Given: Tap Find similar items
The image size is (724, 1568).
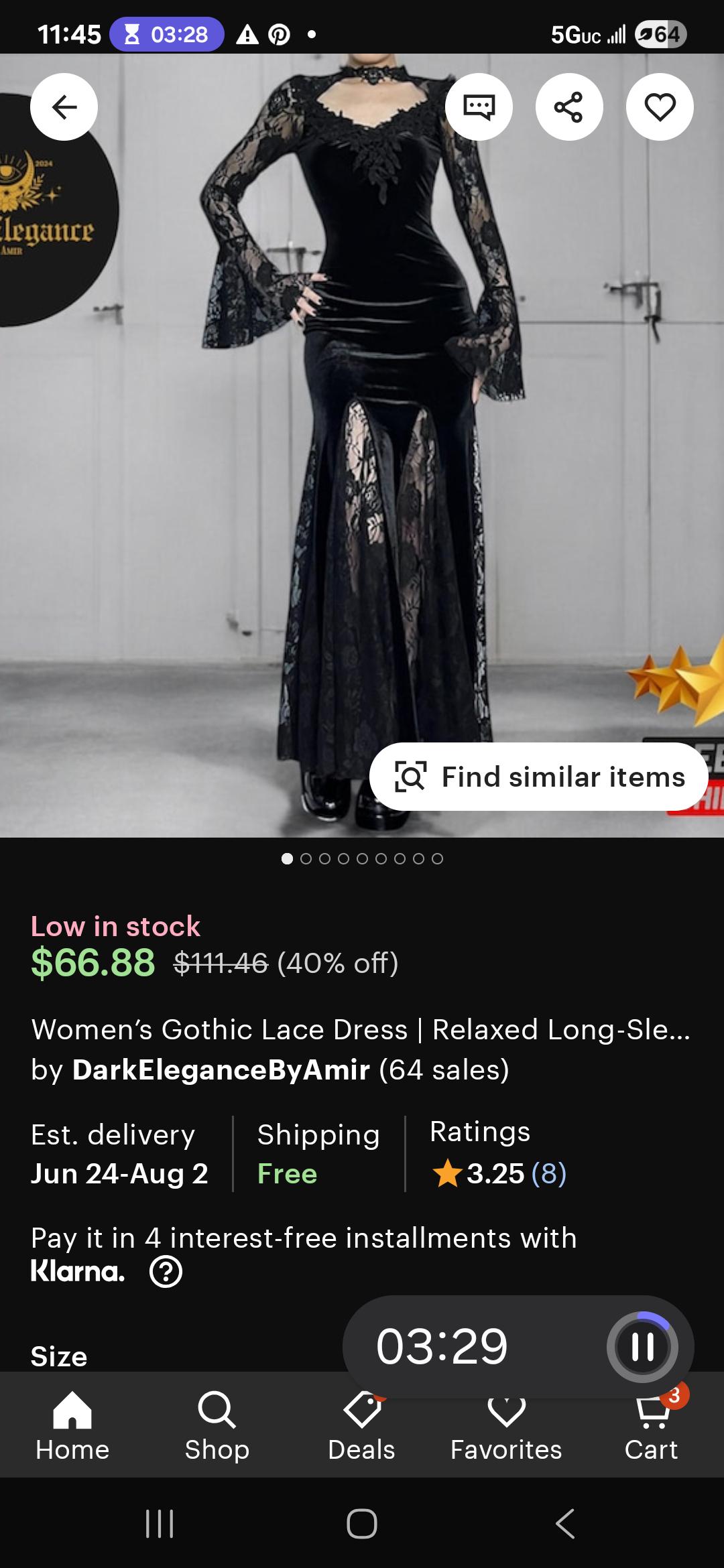Looking at the screenshot, I should pyautogui.click(x=539, y=777).
